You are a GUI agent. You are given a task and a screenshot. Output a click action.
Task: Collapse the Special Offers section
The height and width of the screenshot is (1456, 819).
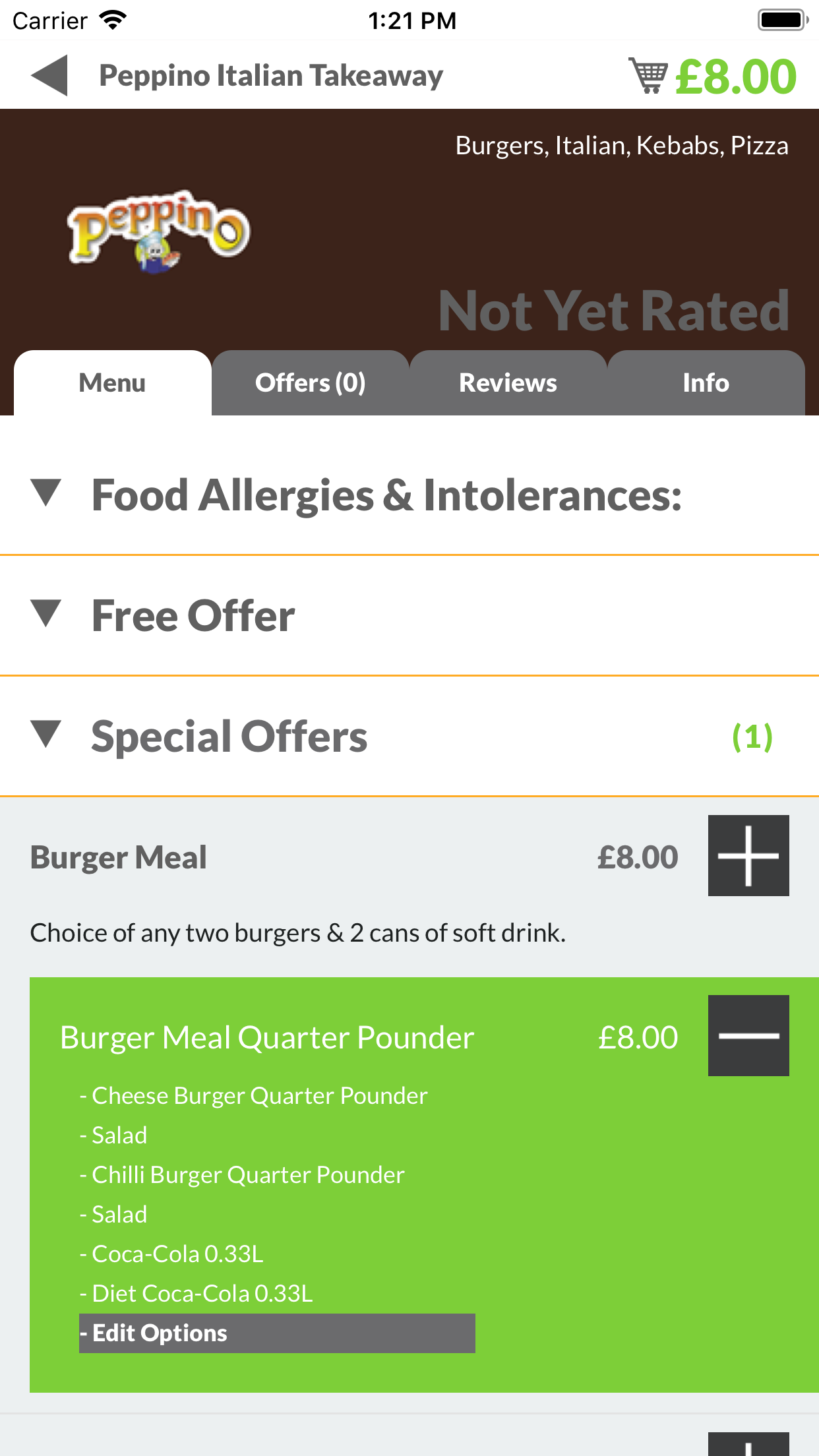[409, 737]
